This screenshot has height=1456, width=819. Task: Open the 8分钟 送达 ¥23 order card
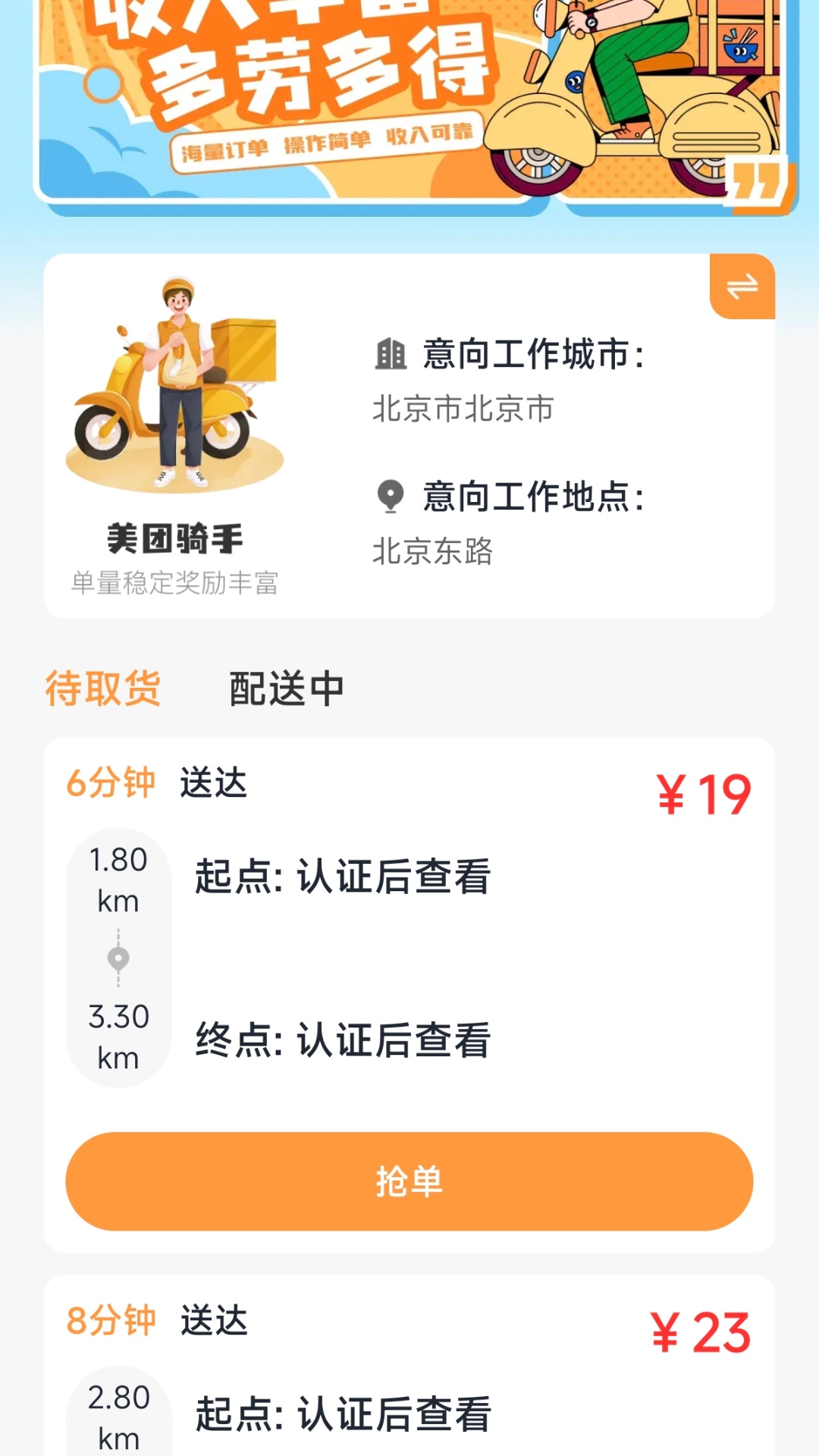[409, 1365]
